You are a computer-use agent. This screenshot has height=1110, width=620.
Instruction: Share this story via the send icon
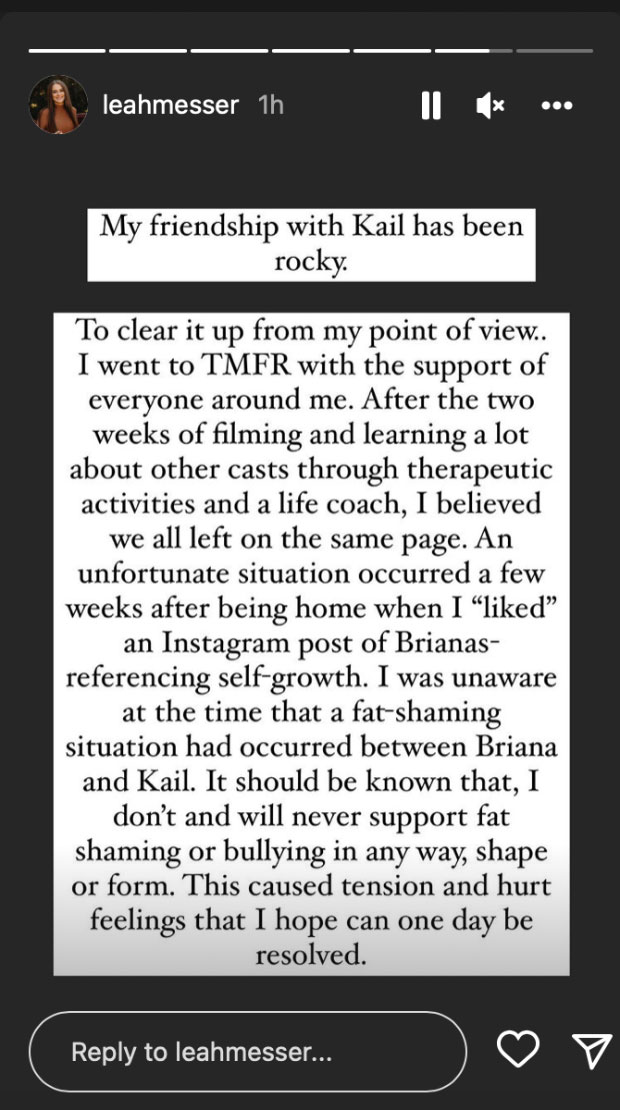point(590,1049)
